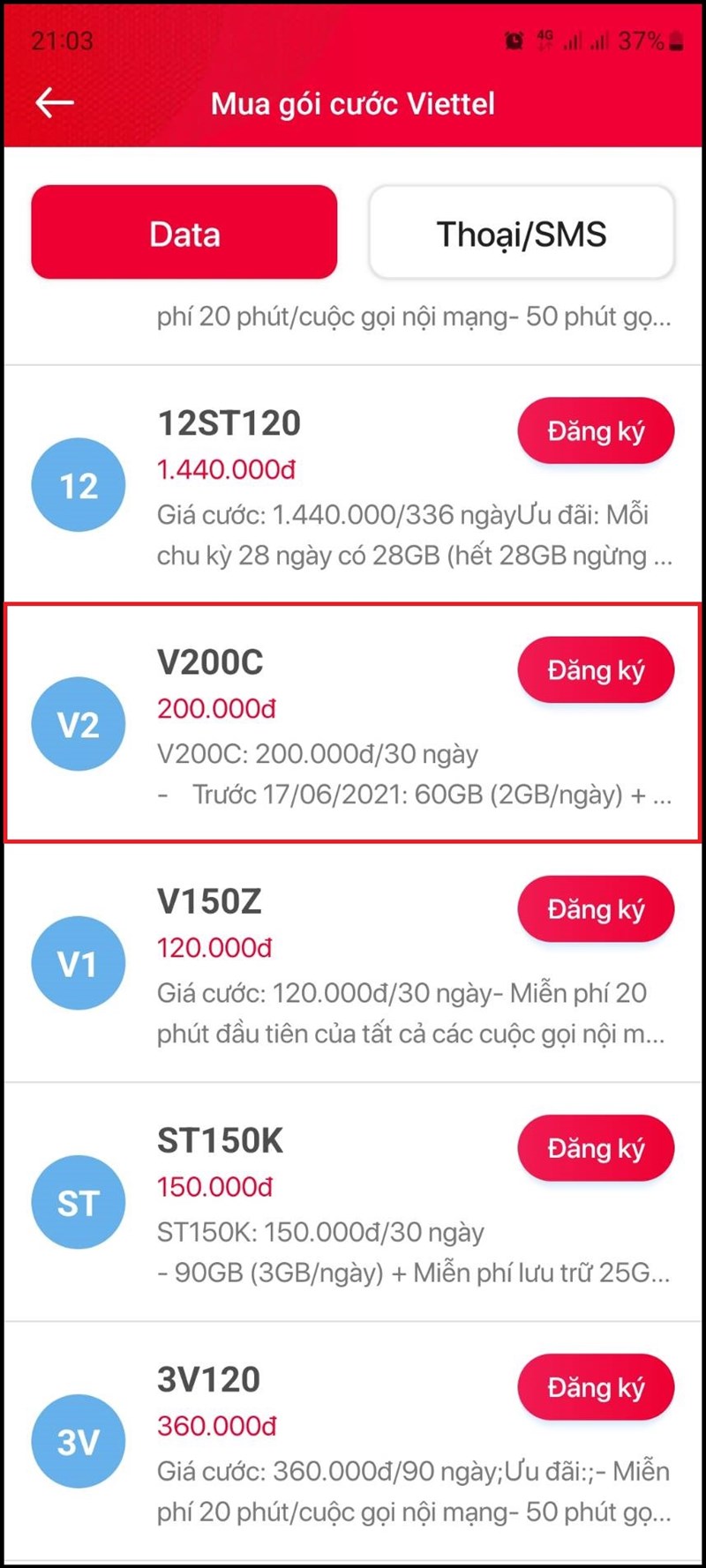Image resolution: width=706 pixels, height=1568 pixels.
Task: Tap the back arrow to exit package list
Action: point(53,102)
